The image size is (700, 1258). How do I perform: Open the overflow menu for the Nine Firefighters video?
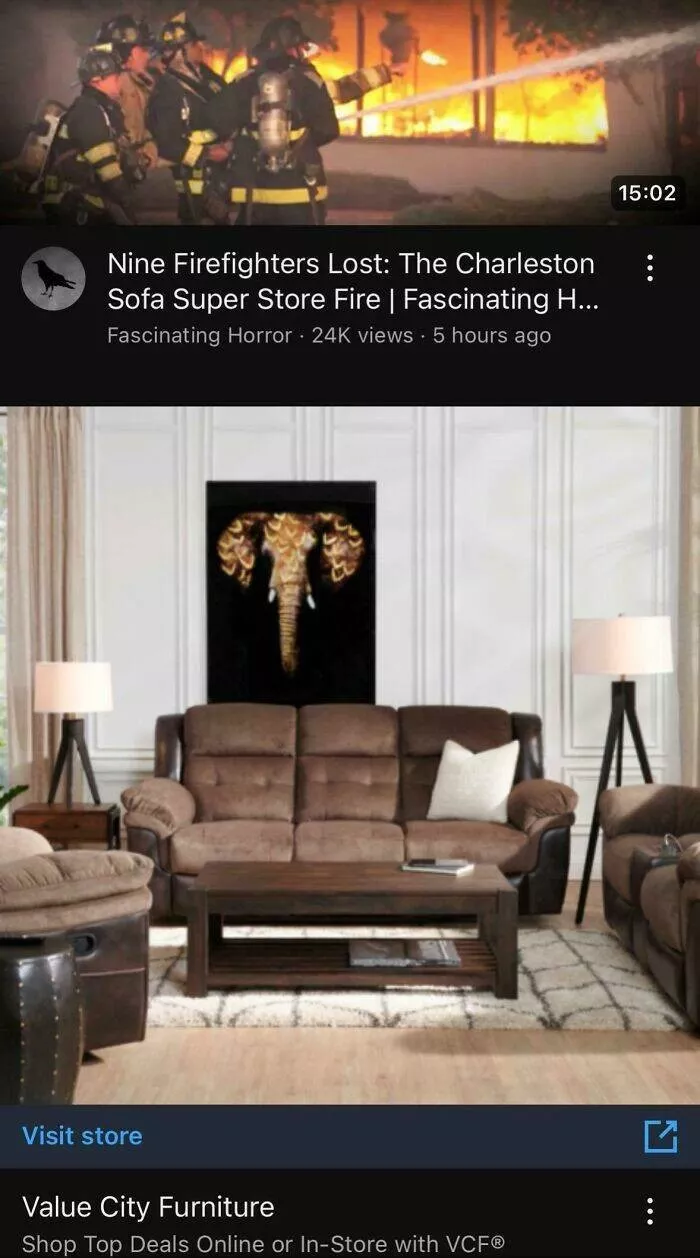coord(650,267)
